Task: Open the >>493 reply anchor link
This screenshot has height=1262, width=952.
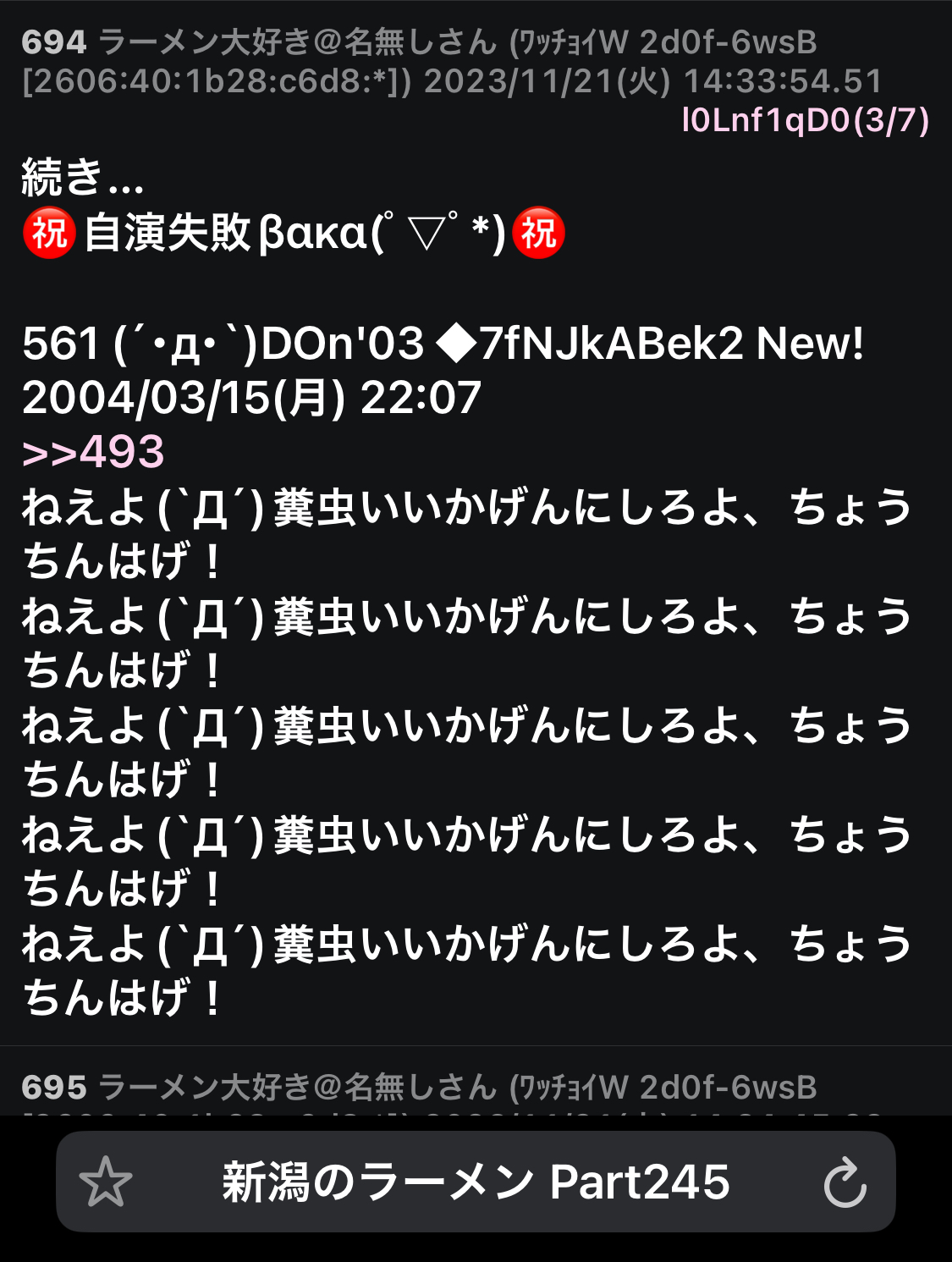Action: 93,452
